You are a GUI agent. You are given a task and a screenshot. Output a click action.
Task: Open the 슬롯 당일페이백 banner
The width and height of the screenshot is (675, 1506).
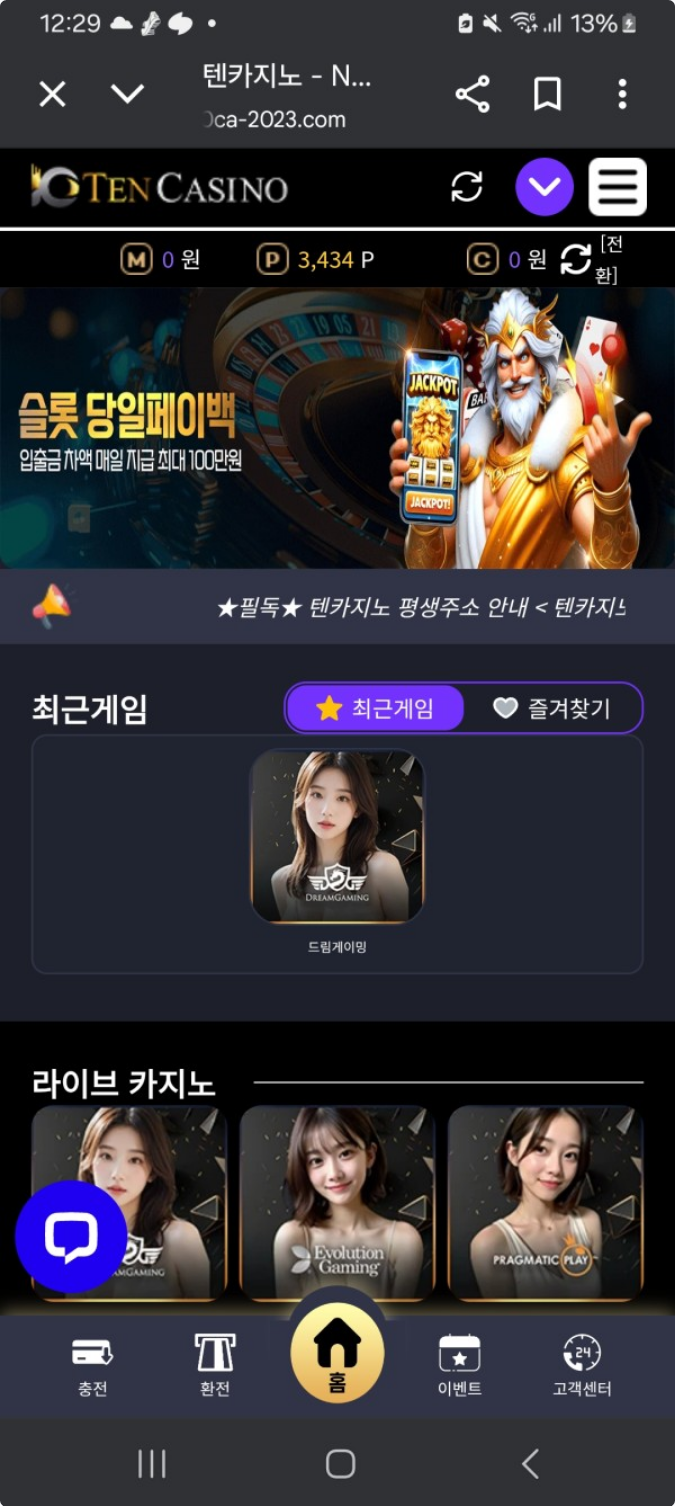coord(337,428)
